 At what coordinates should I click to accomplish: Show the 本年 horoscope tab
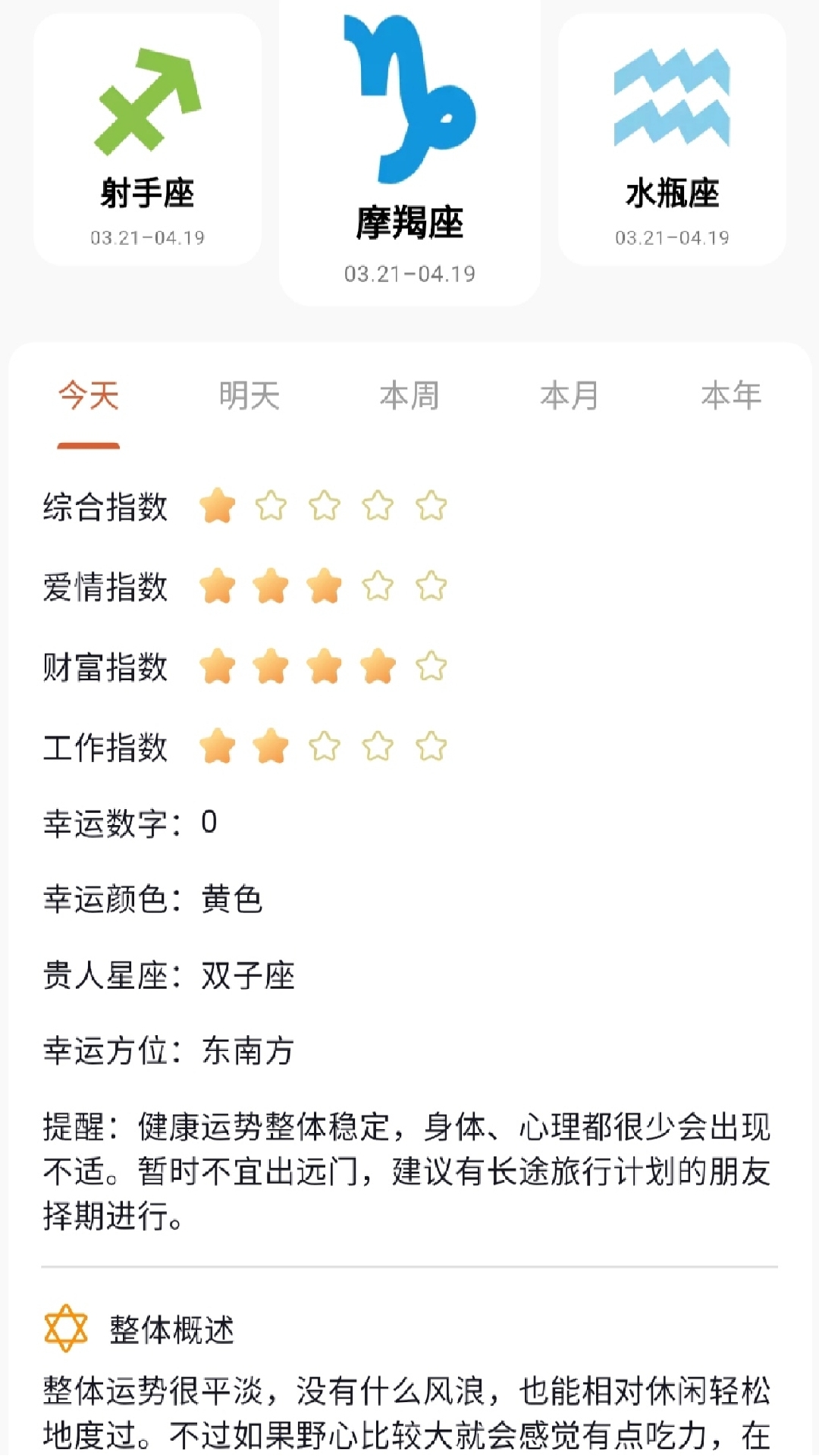pyautogui.click(x=731, y=396)
